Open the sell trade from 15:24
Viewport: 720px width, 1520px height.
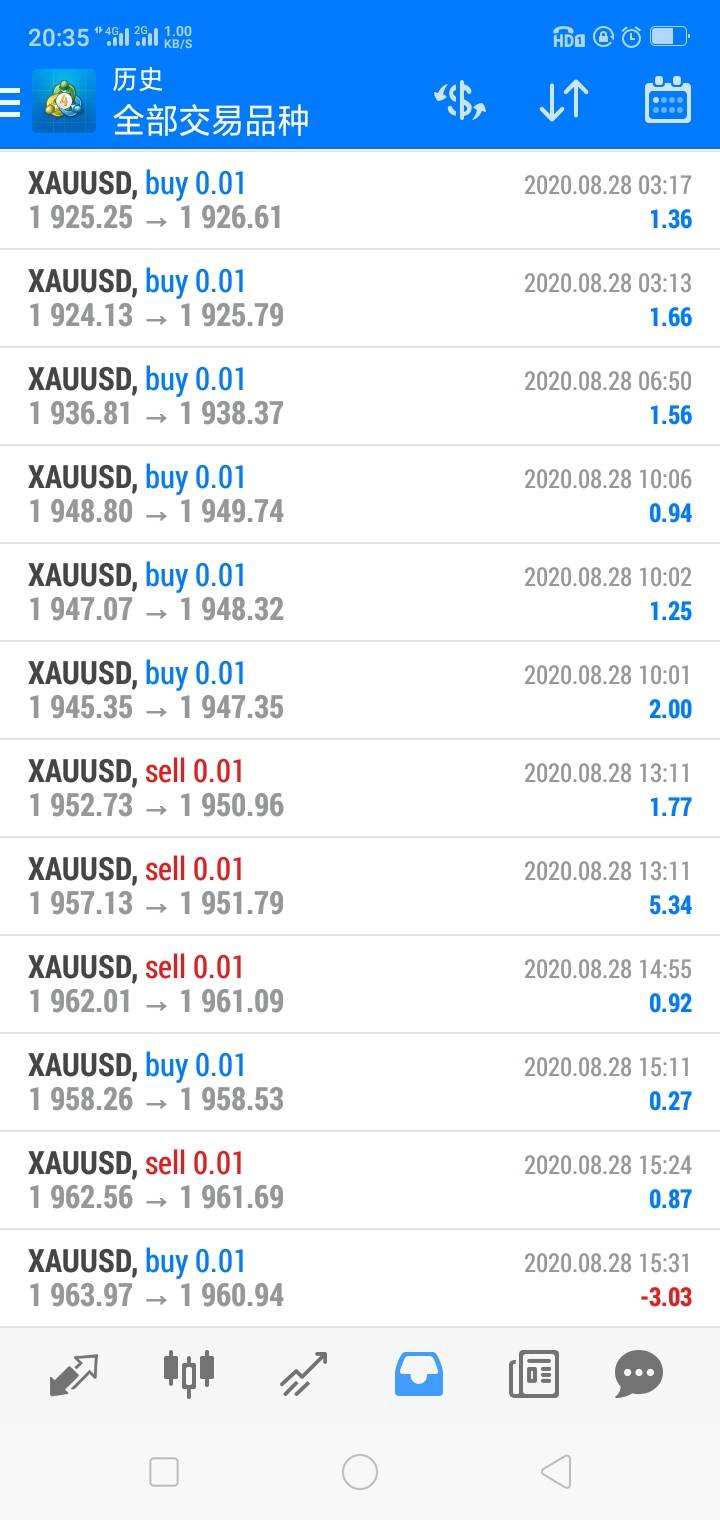click(360, 1180)
